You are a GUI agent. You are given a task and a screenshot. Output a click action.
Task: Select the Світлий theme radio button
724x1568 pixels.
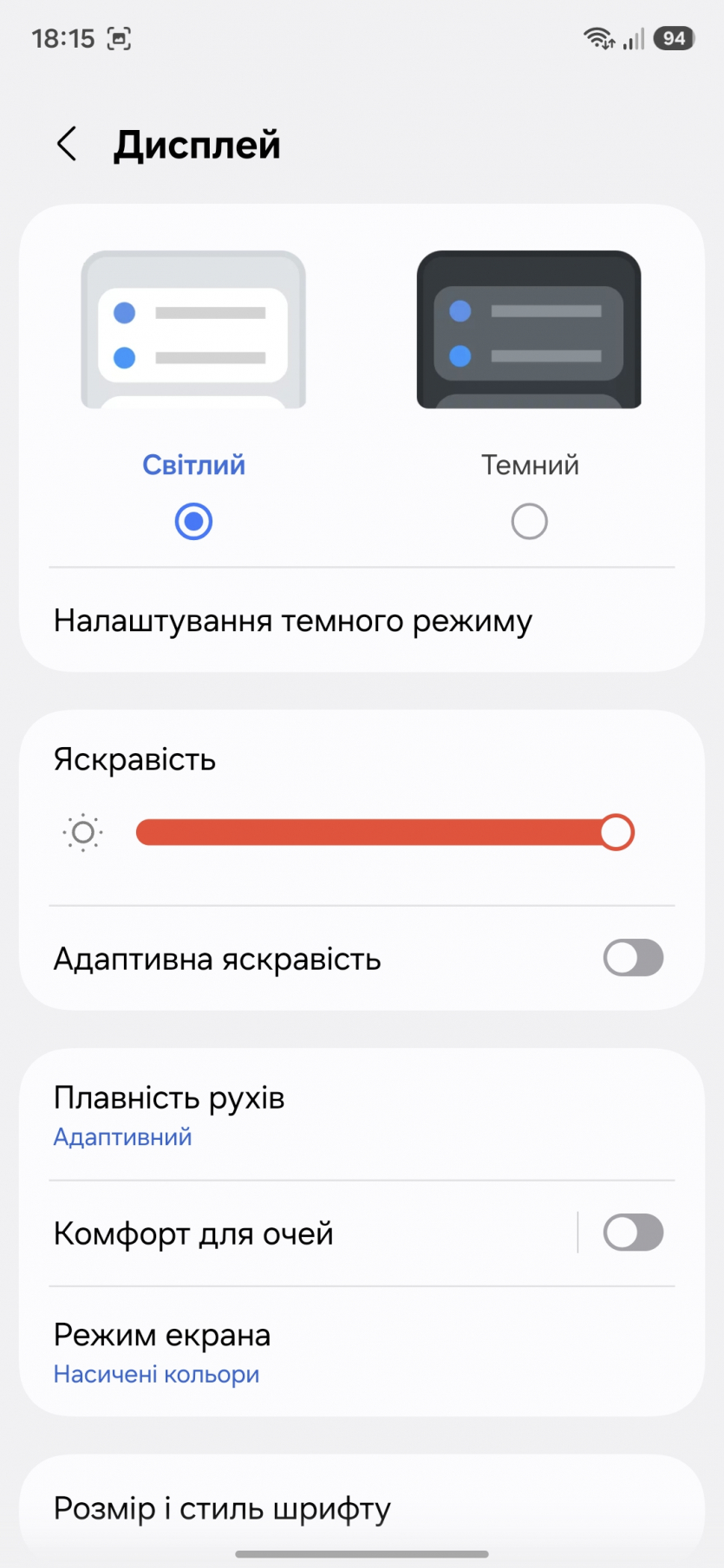193,521
